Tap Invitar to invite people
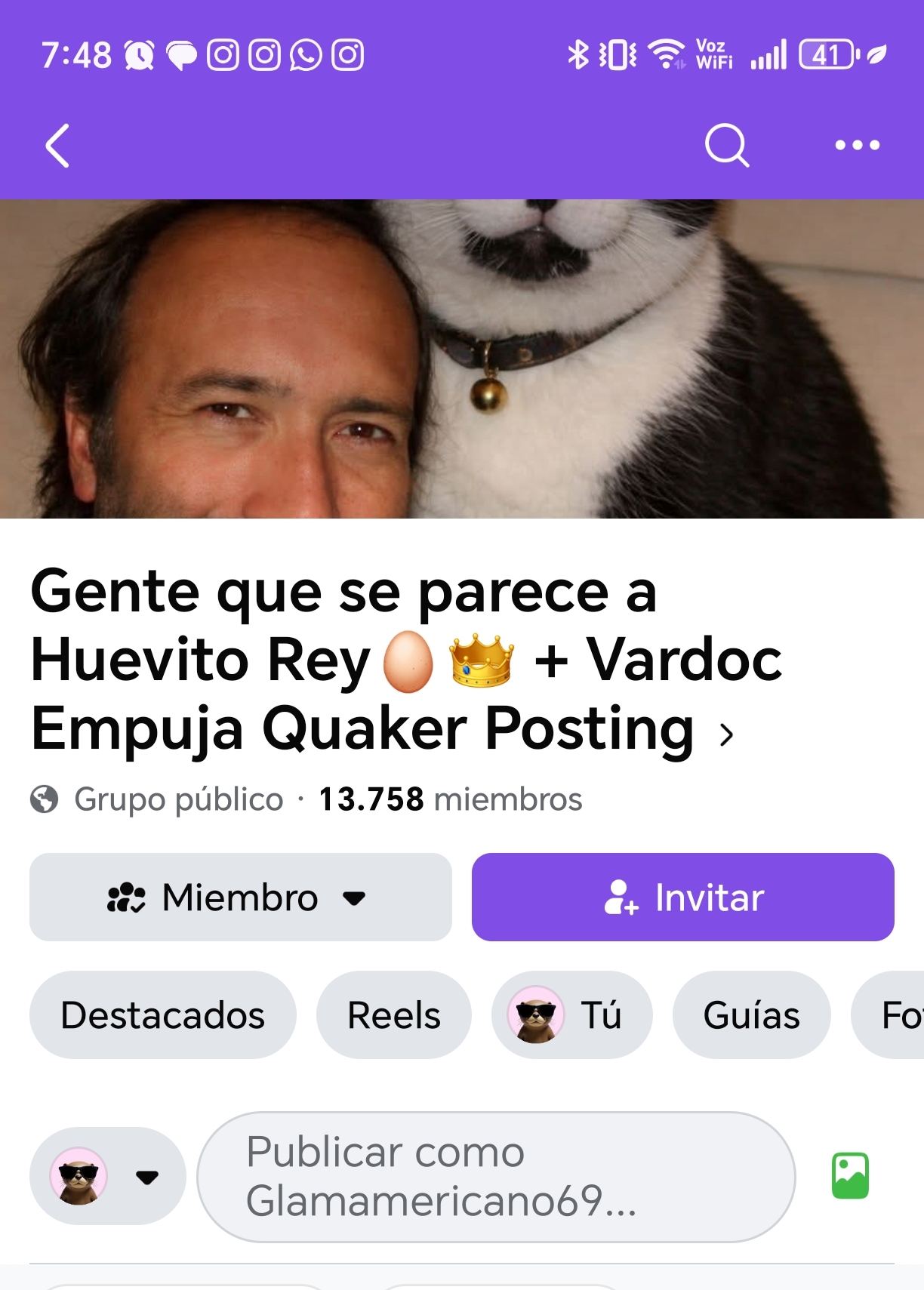This screenshot has width=924, height=1290. click(682, 897)
